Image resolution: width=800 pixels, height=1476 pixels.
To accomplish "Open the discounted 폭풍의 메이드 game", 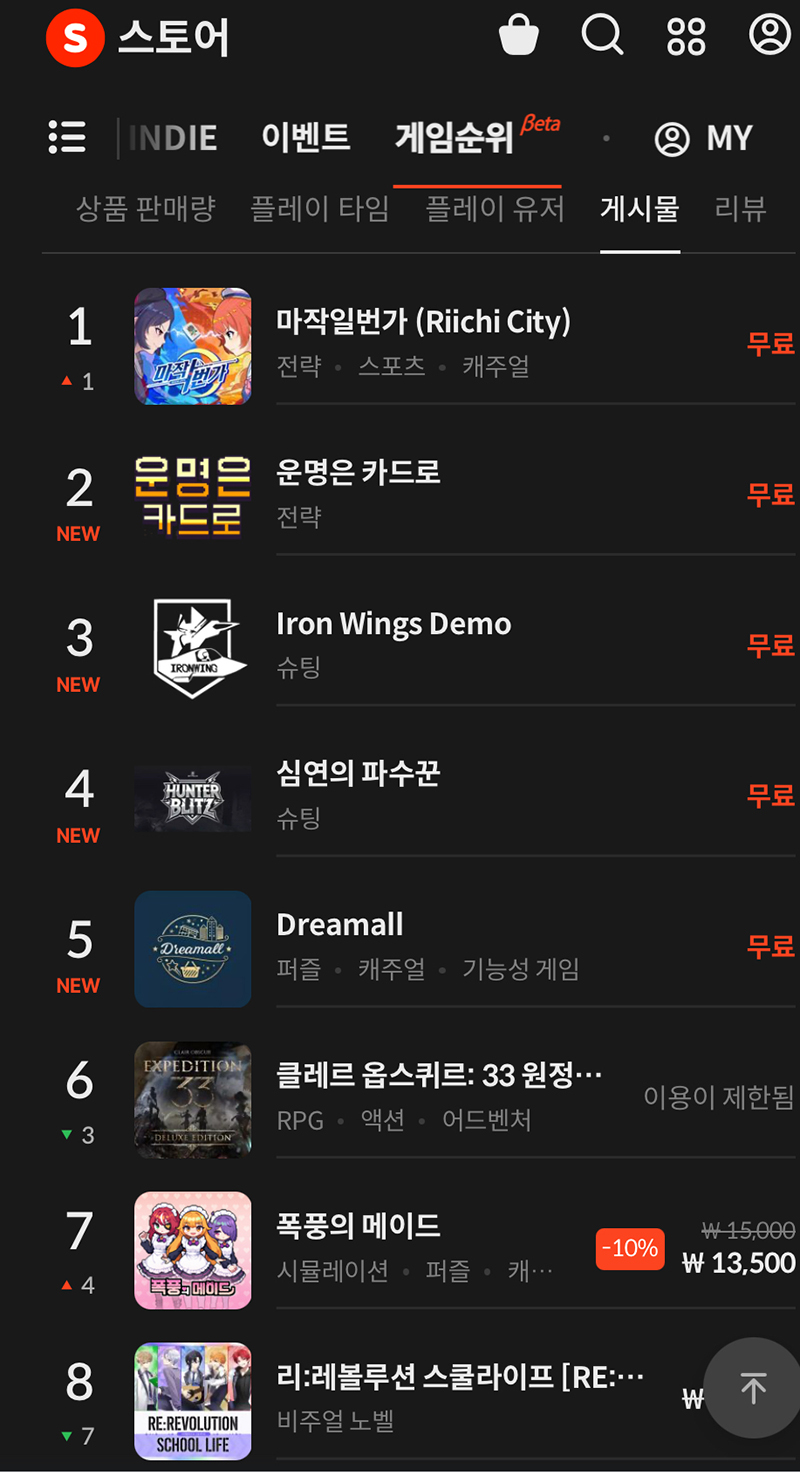I will tap(358, 1226).
